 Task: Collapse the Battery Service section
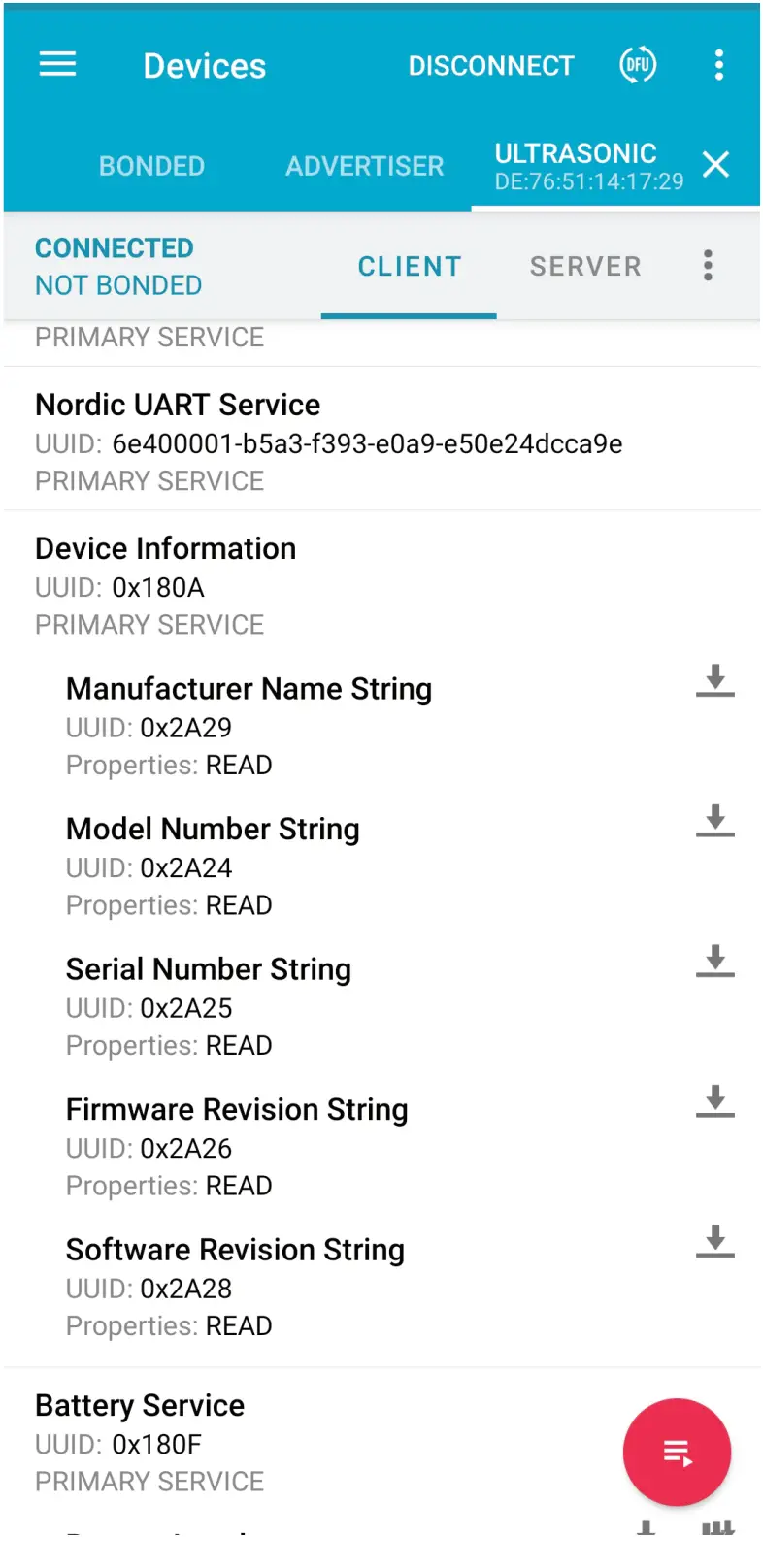[291, 1442]
